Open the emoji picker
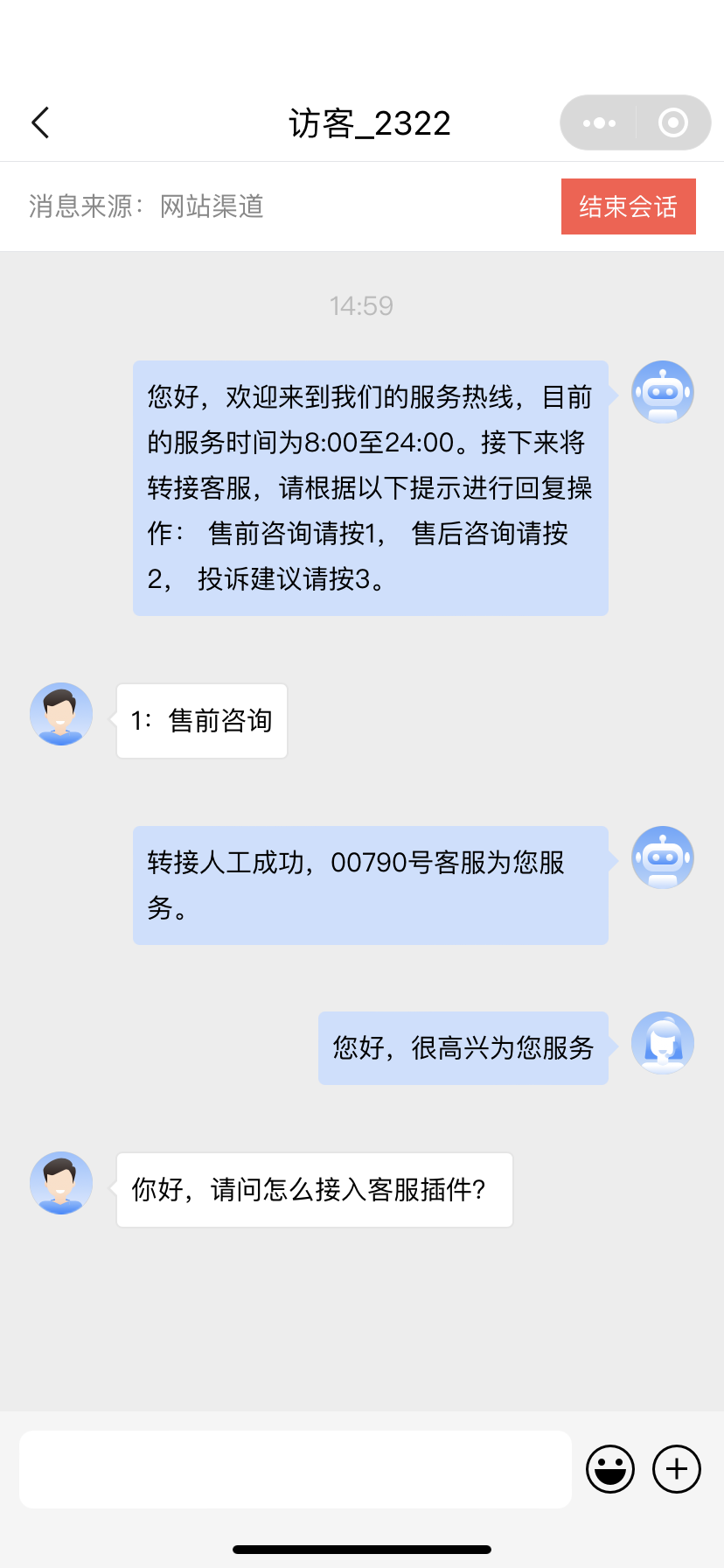724x1568 pixels. pyautogui.click(x=609, y=1469)
